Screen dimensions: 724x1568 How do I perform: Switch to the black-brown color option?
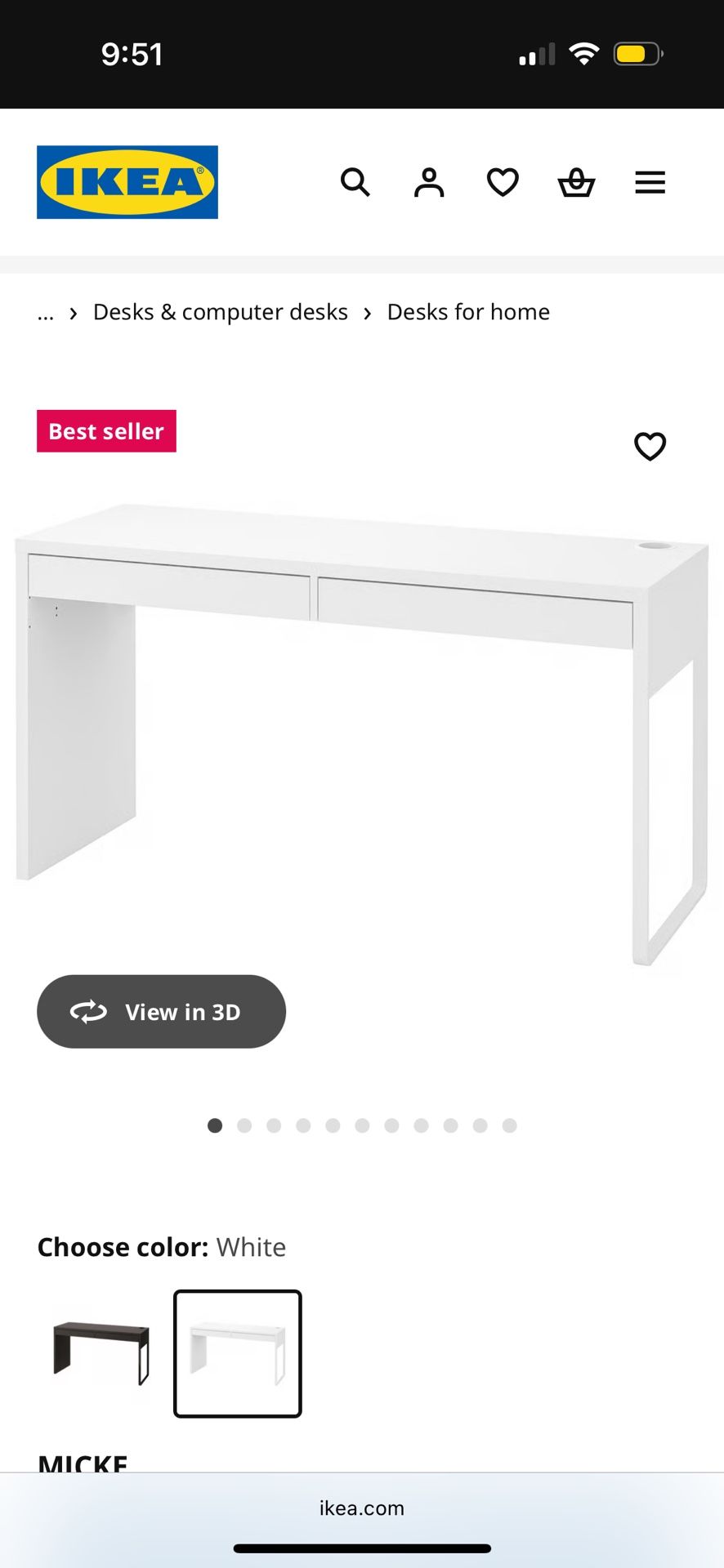click(x=96, y=1353)
